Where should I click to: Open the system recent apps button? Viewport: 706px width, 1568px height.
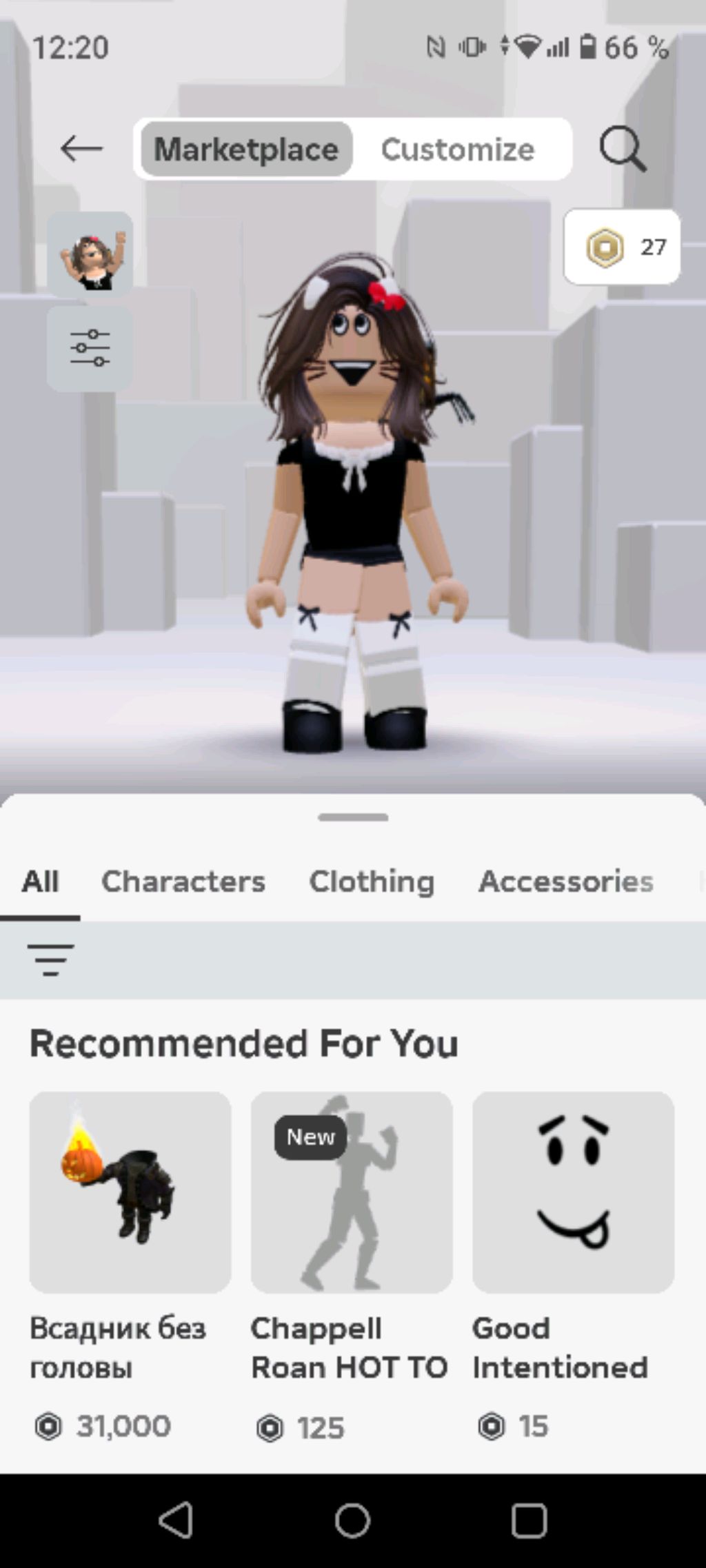[x=529, y=1520]
